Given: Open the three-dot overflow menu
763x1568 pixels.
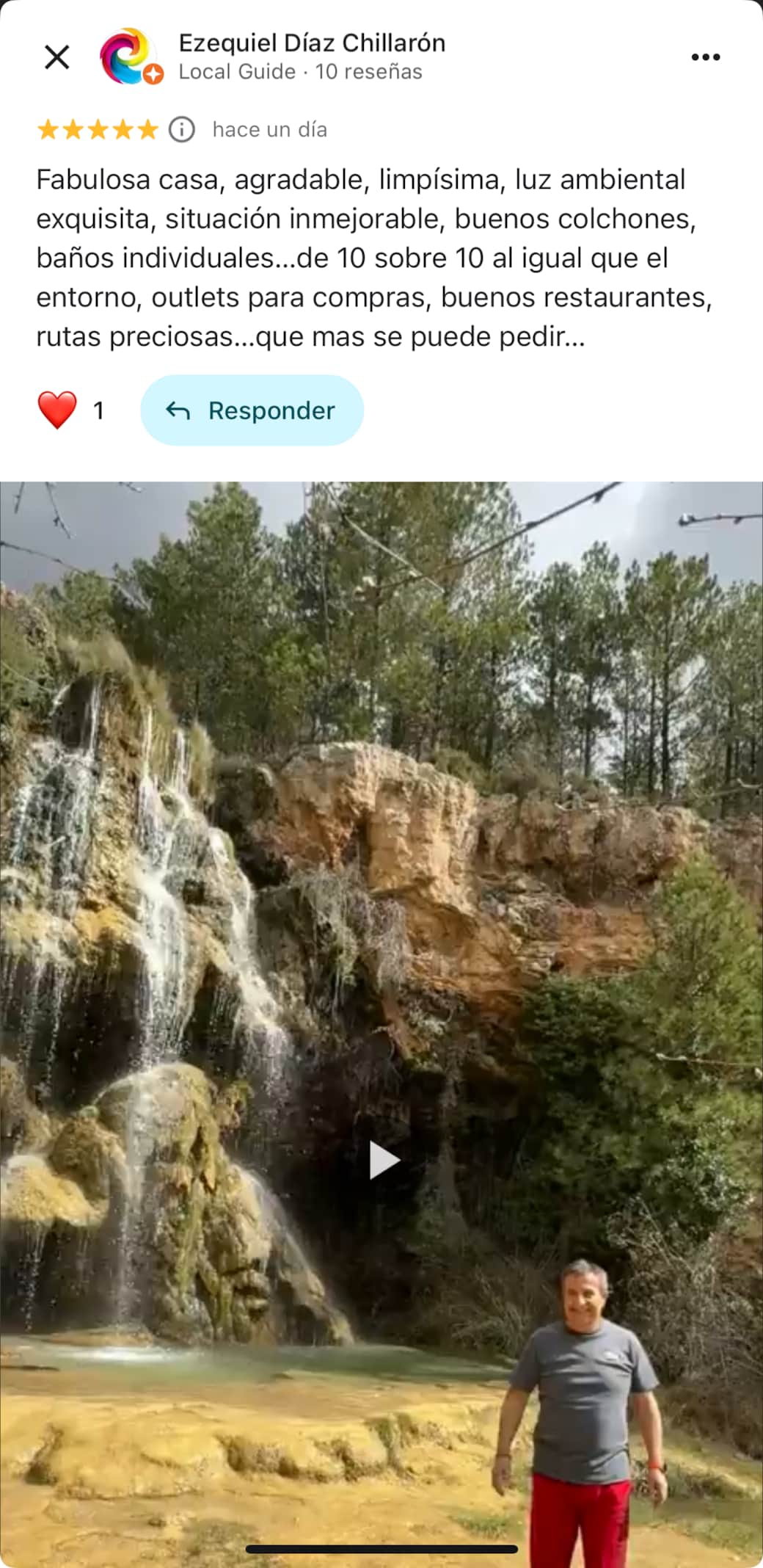Looking at the screenshot, I should 705,57.
